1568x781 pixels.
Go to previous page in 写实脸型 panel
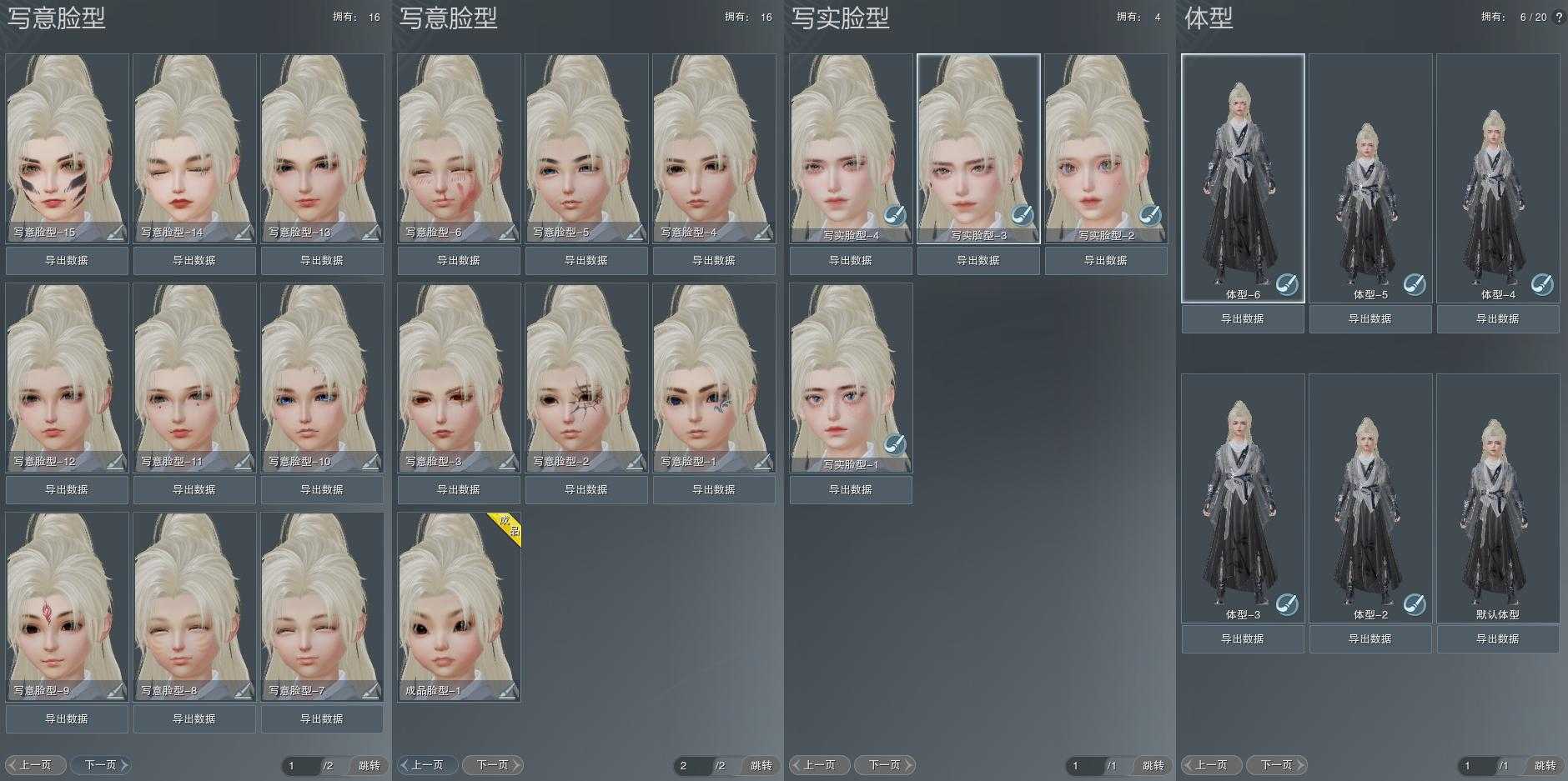tap(819, 764)
